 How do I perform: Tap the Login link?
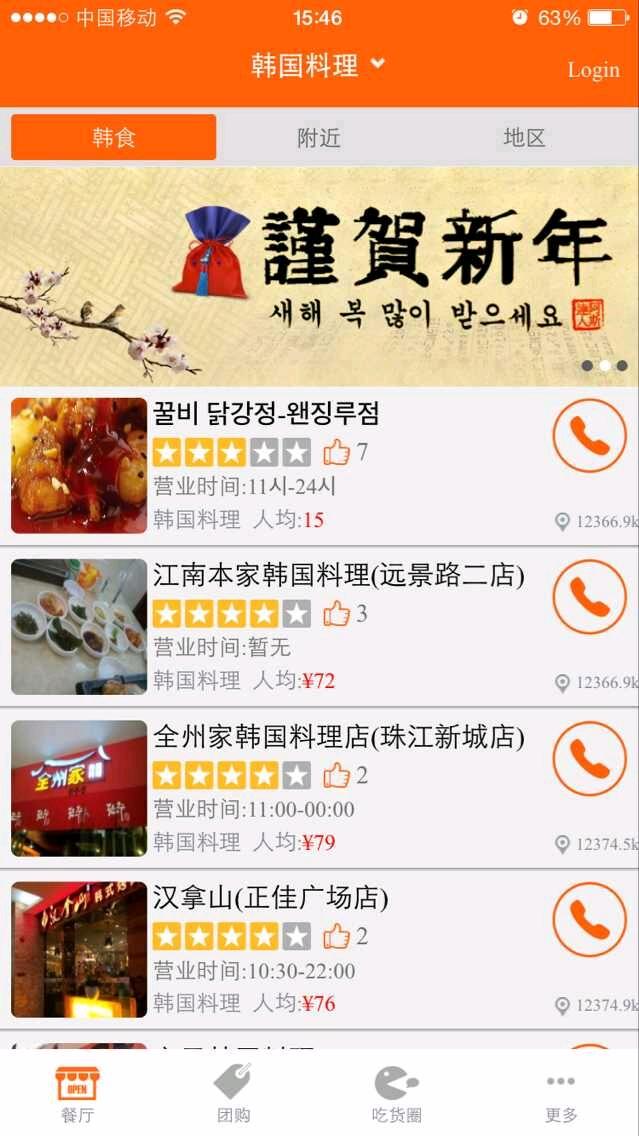coord(593,70)
